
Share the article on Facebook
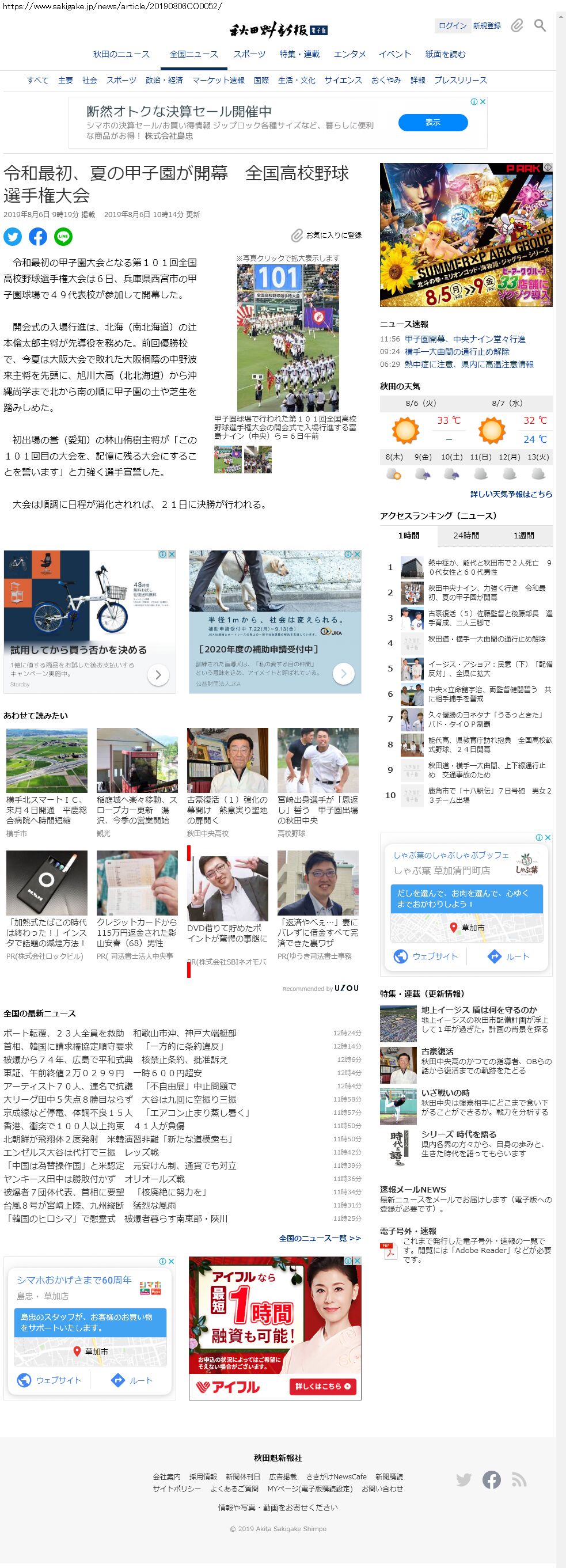[x=38, y=236]
